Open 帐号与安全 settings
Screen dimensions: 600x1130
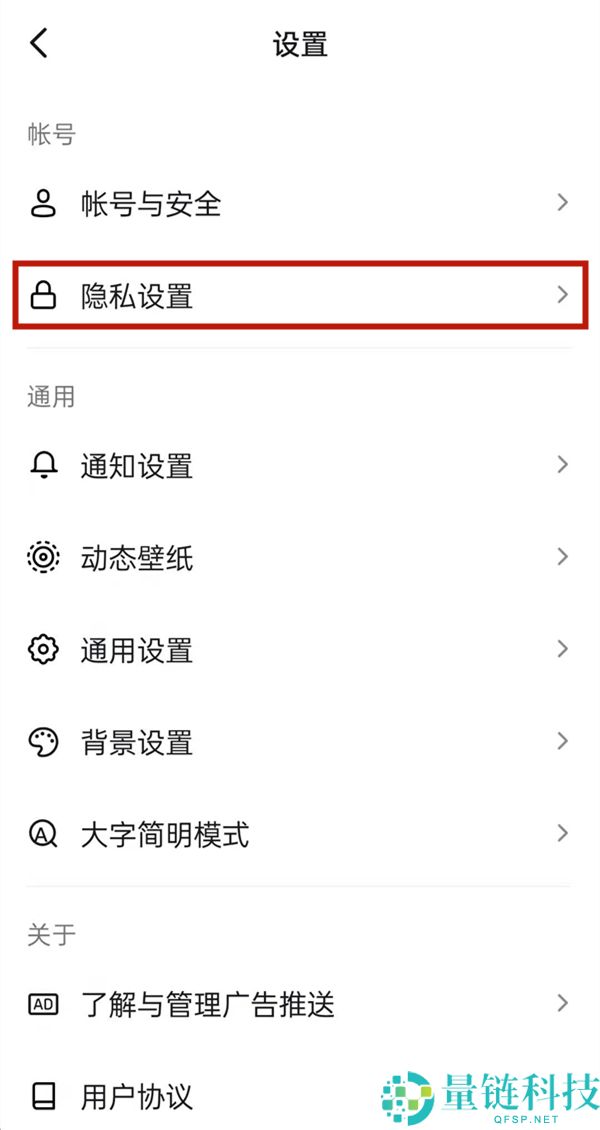tap(299, 204)
